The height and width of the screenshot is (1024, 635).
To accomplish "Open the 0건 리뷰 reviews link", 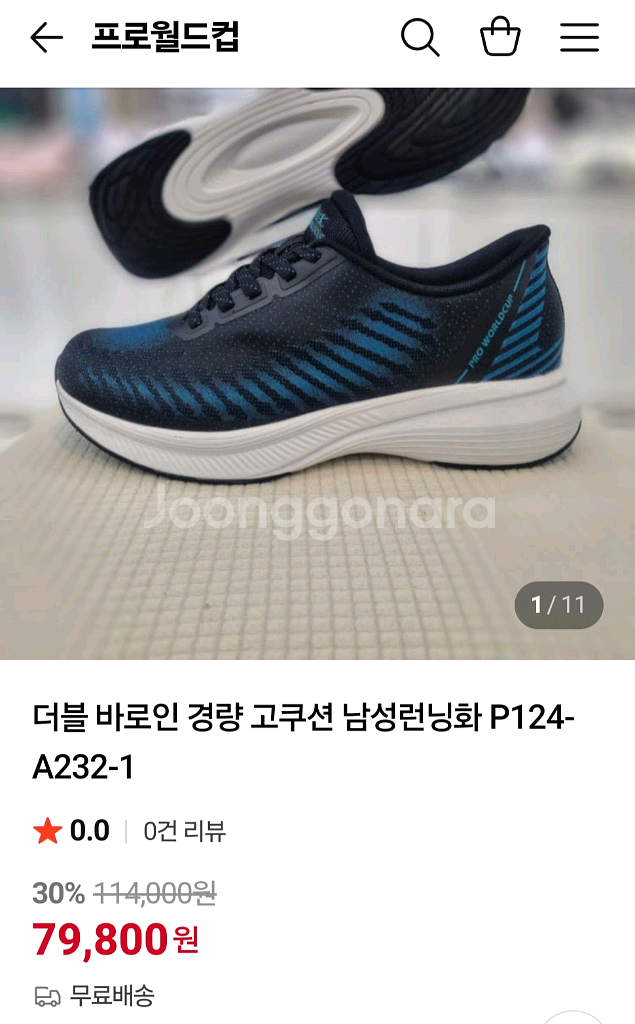I will click(185, 831).
